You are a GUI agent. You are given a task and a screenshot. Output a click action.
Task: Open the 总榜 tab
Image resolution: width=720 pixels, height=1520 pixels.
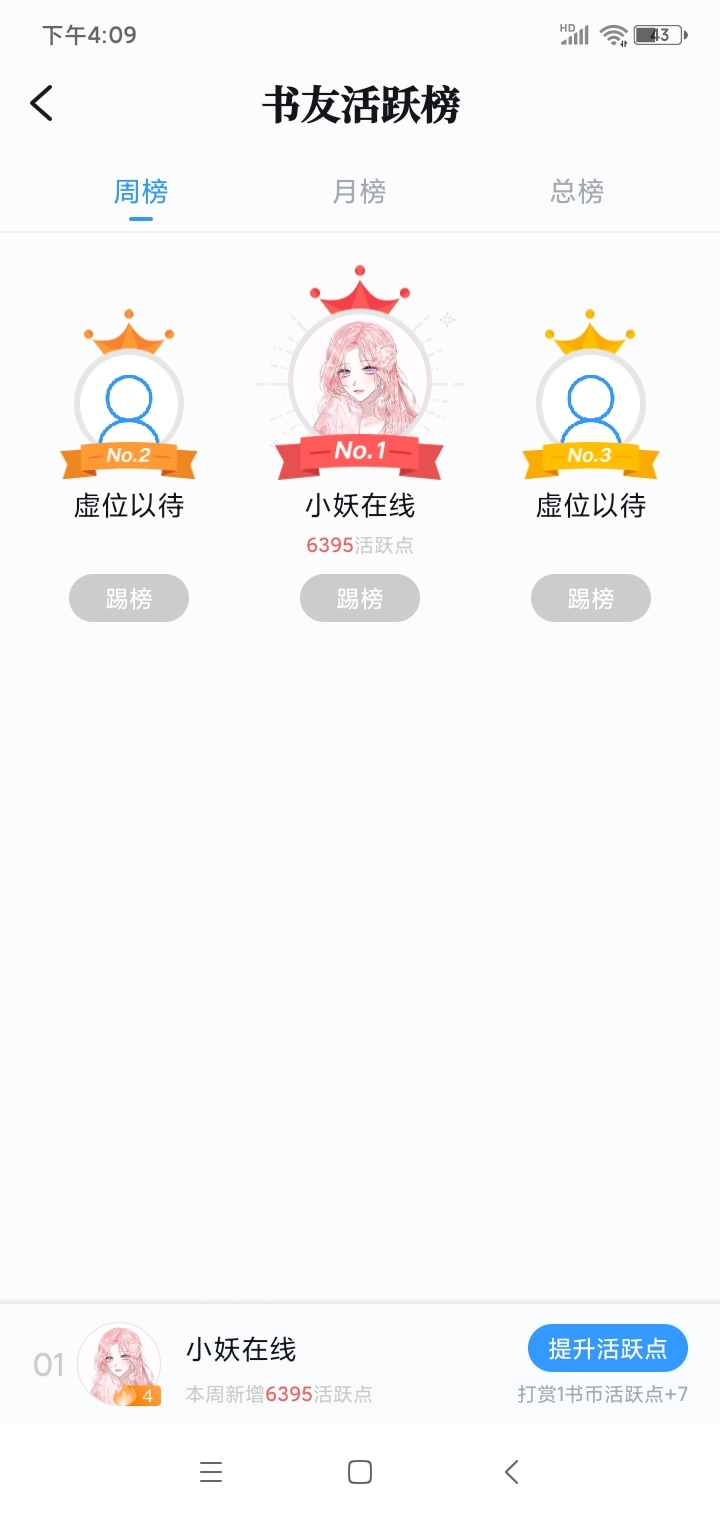[577, 191]
